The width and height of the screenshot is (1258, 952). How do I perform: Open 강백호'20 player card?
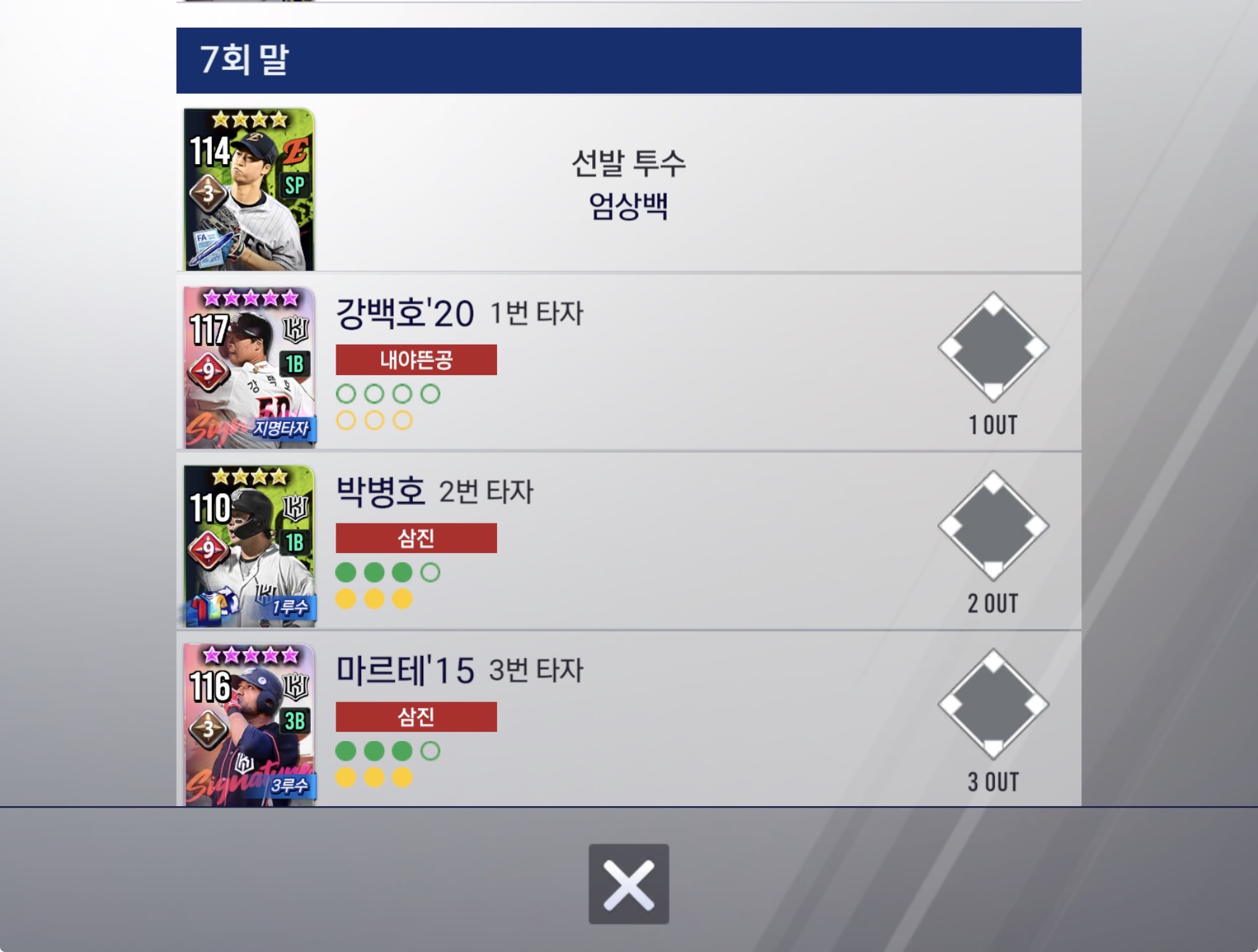coord(249,368)
